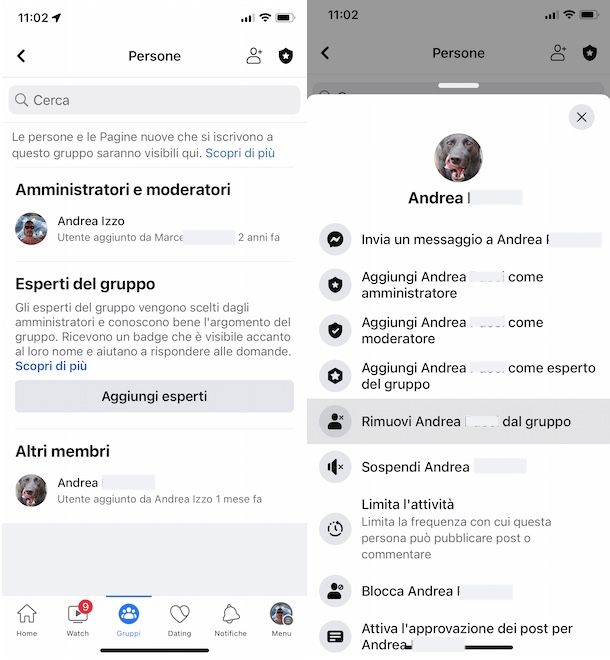Tap the Cerca search field

(154, 100)
